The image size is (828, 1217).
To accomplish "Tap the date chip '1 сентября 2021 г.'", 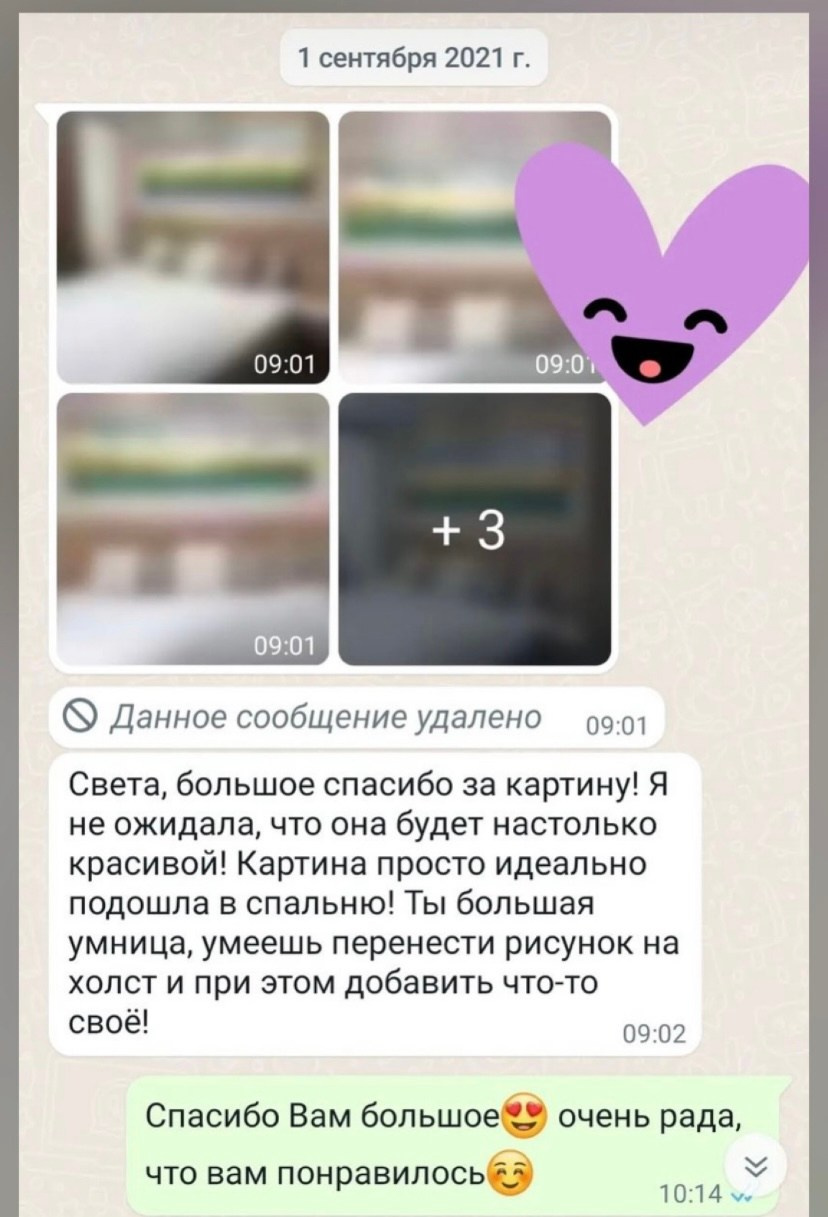I will [414, 57].
